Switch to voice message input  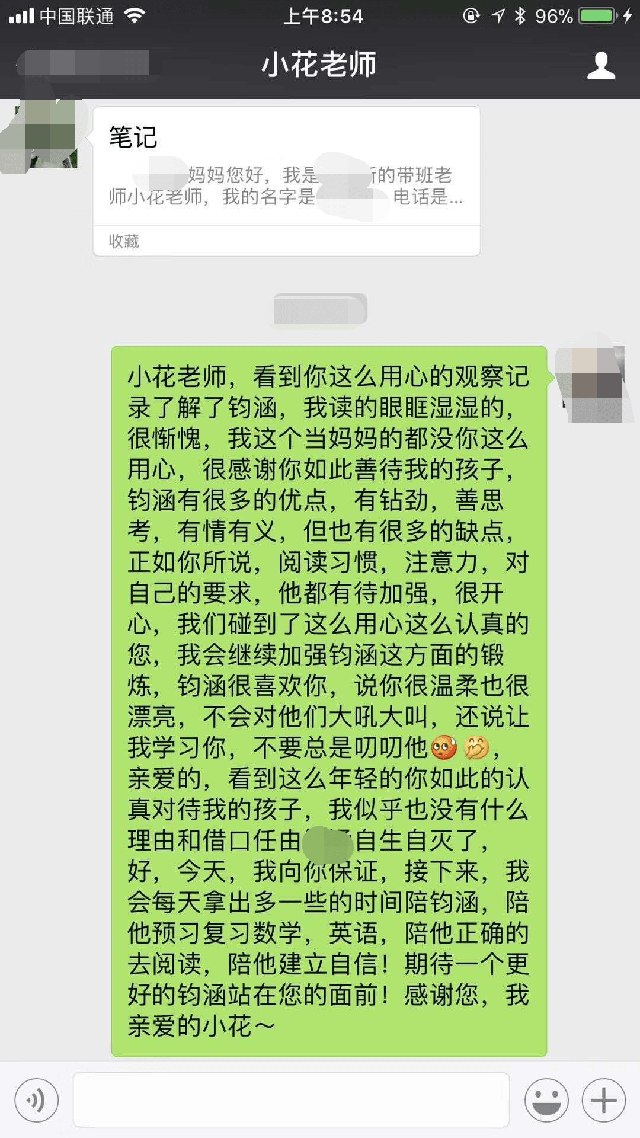point(37,1102)
